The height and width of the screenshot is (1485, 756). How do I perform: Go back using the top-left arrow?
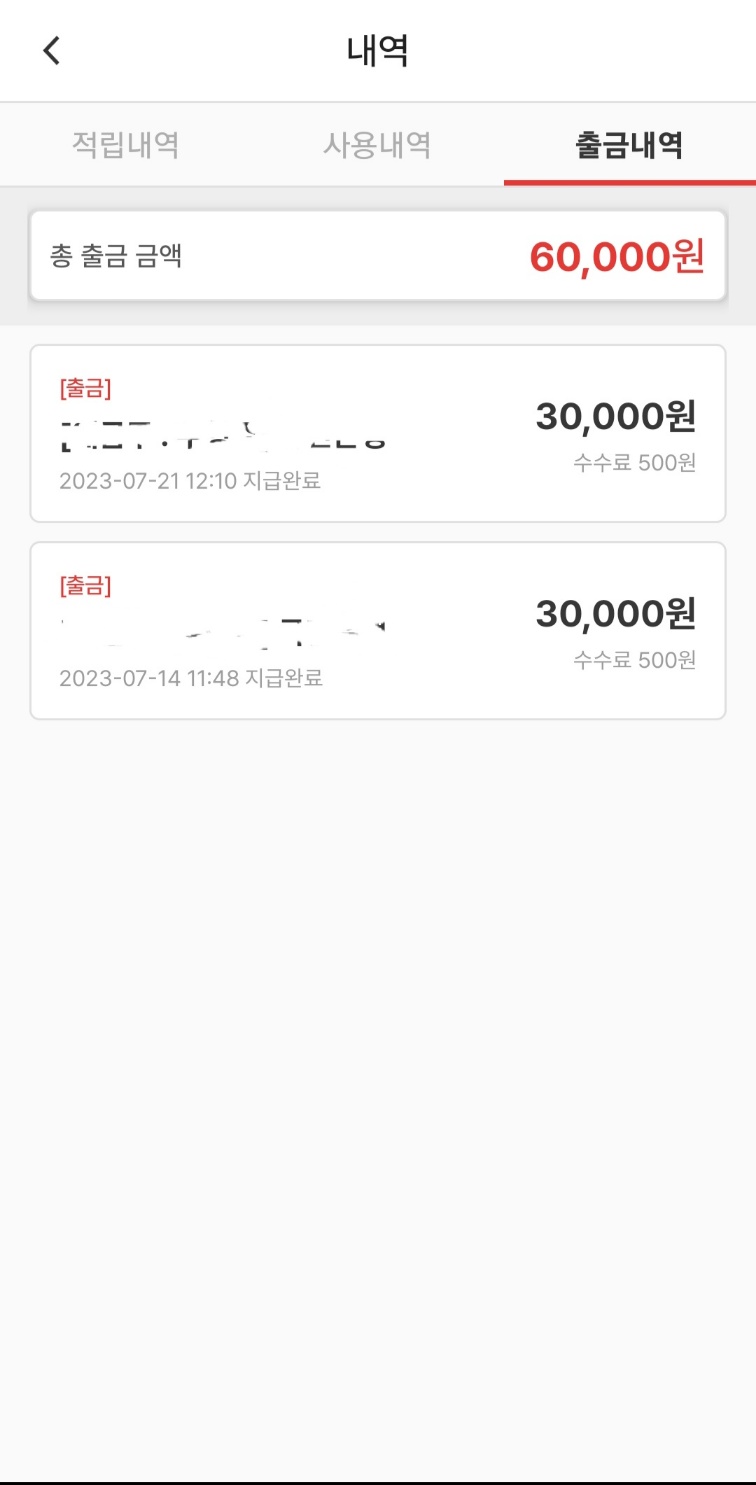coord(52,50)
